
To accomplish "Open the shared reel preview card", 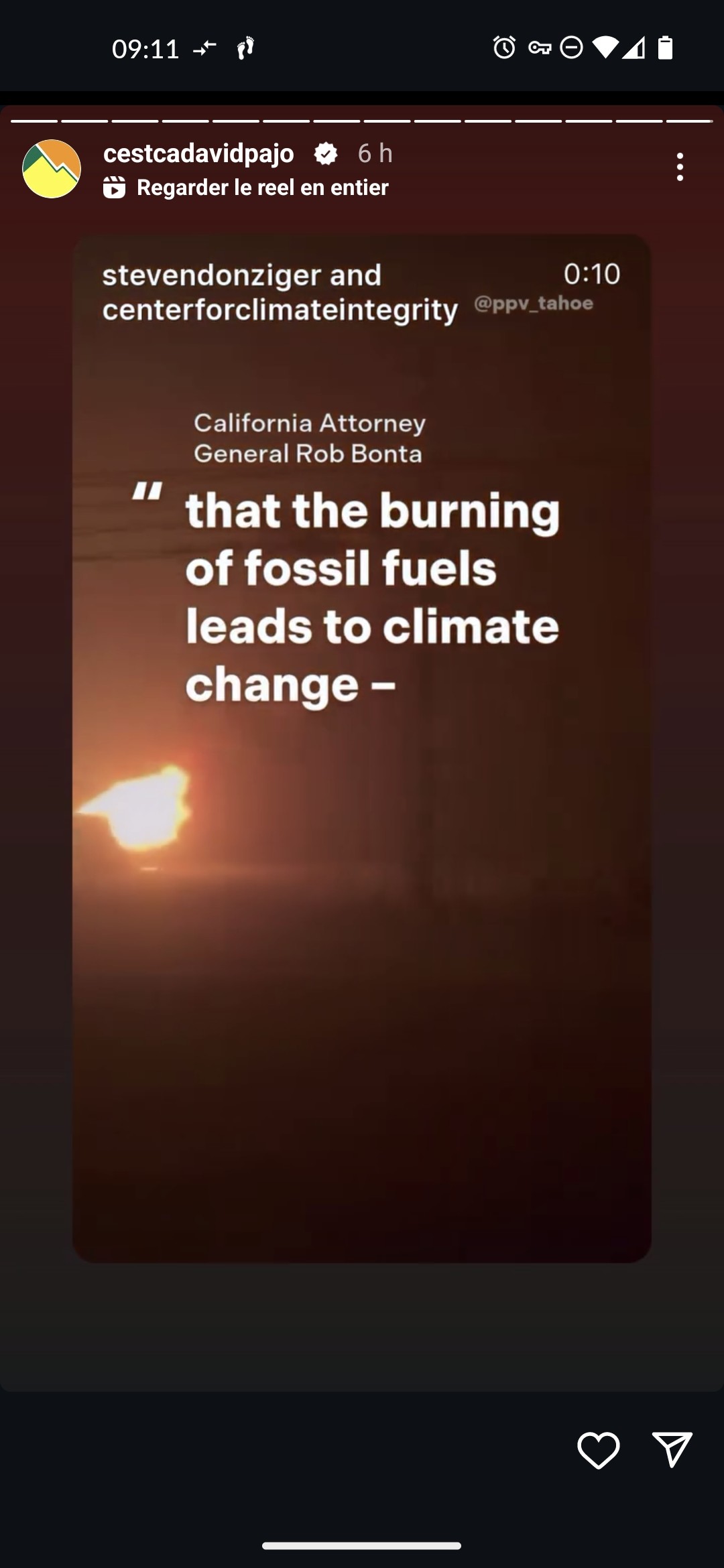I will pos(362,748).
